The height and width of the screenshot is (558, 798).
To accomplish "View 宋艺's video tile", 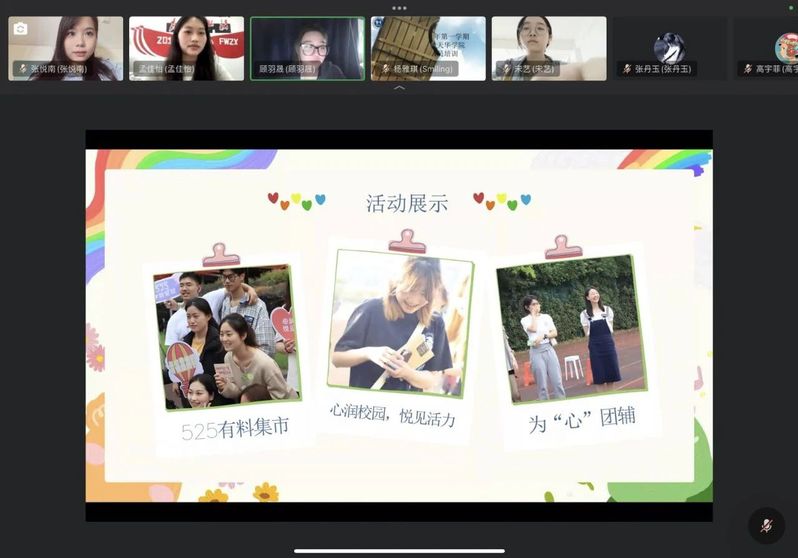I will [x=548, y=47].
